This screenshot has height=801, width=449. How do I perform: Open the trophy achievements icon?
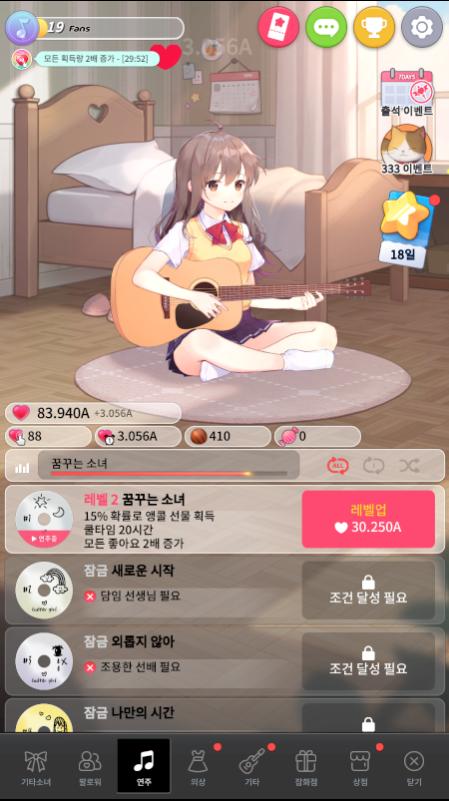374,27
